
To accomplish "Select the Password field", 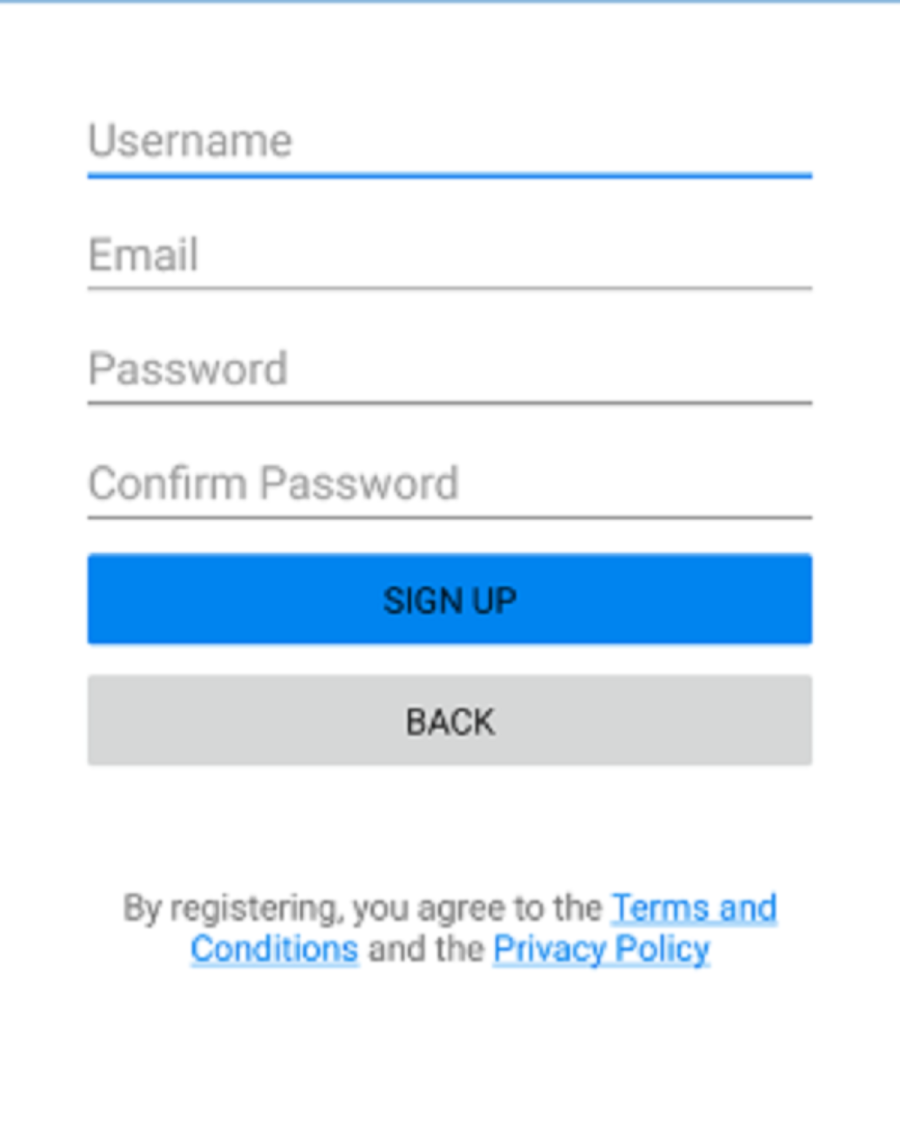I will (x=449, y=370).
